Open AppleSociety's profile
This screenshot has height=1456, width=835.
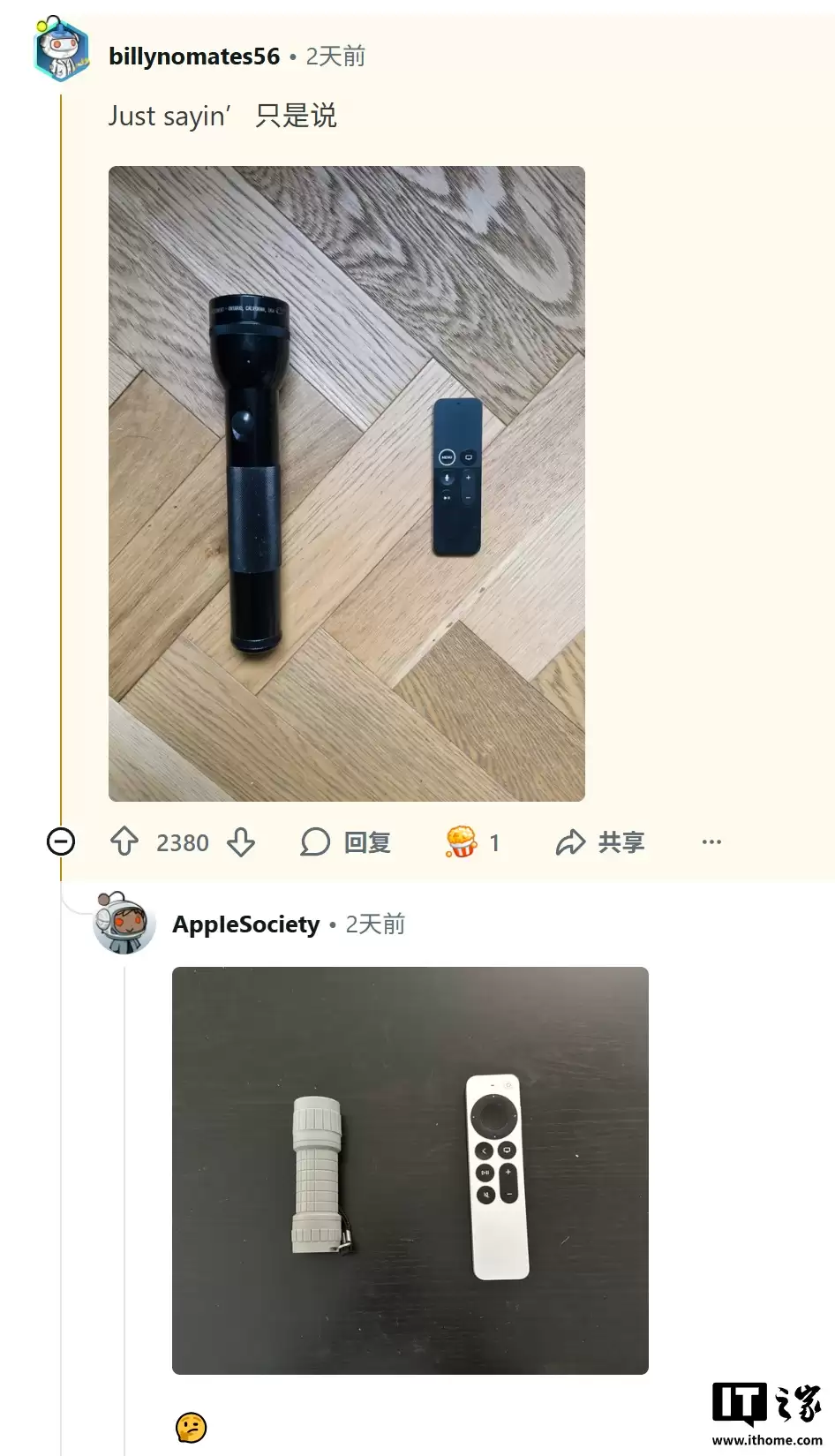click(246, 924)
